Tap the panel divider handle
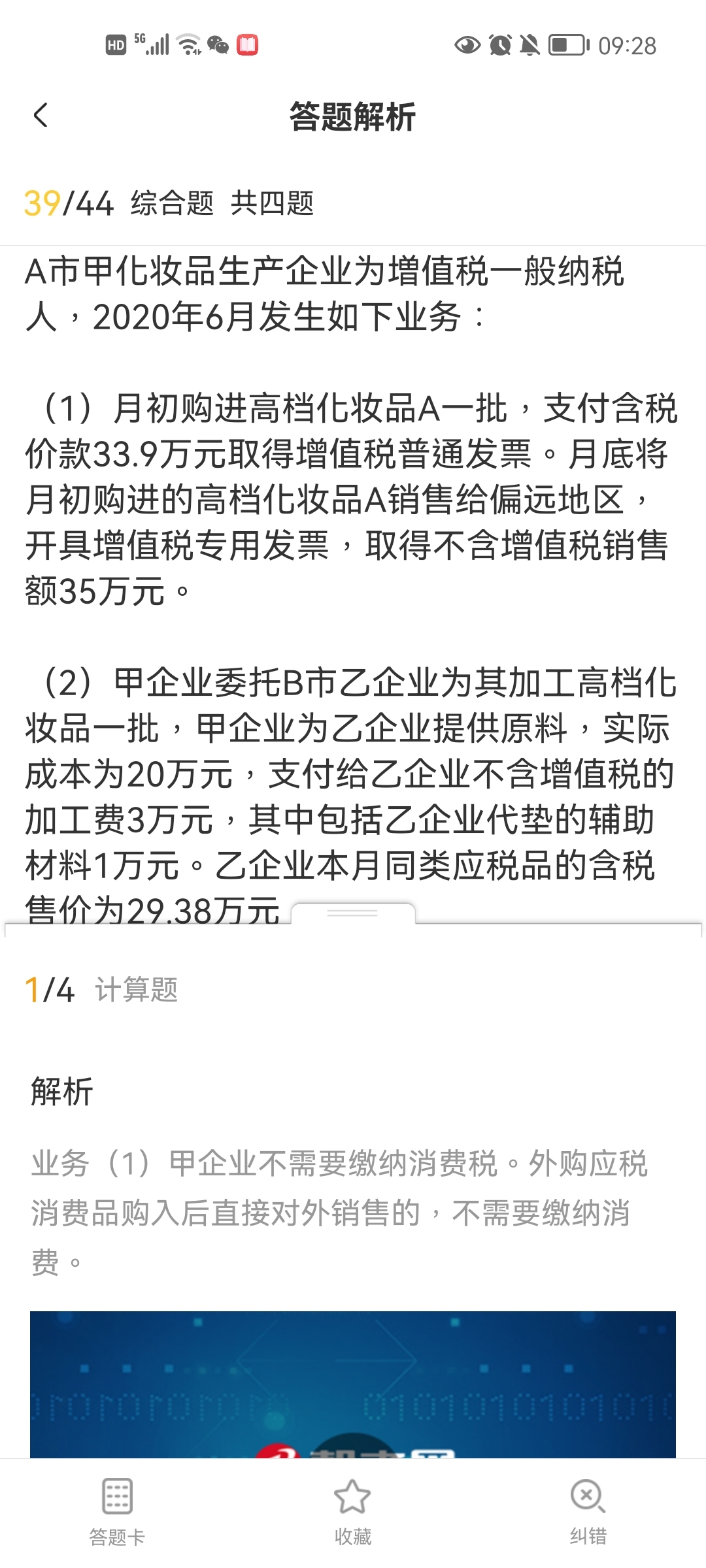Screen dimensions: 706x1568 coord(352,913)
